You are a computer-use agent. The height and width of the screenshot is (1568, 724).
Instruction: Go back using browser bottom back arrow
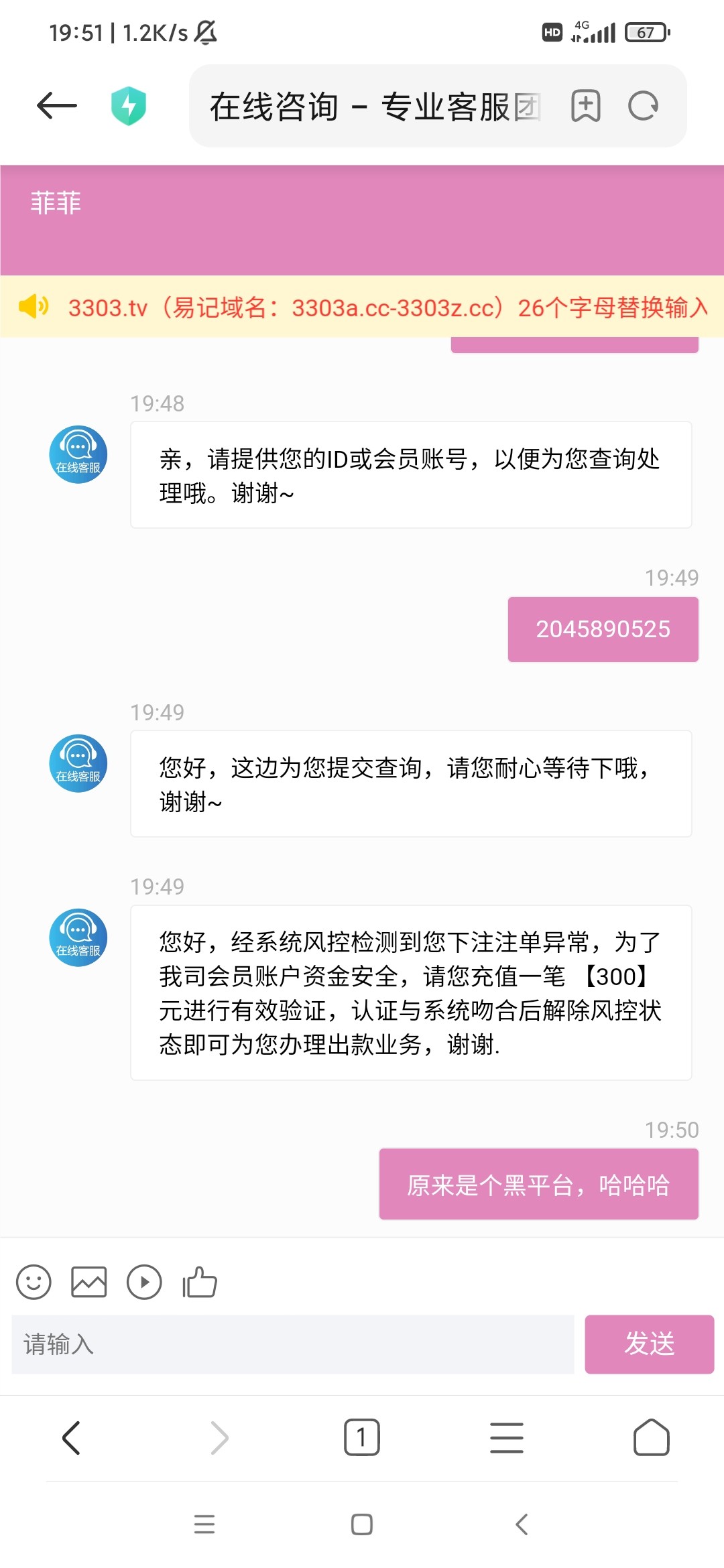(71, 1438)
